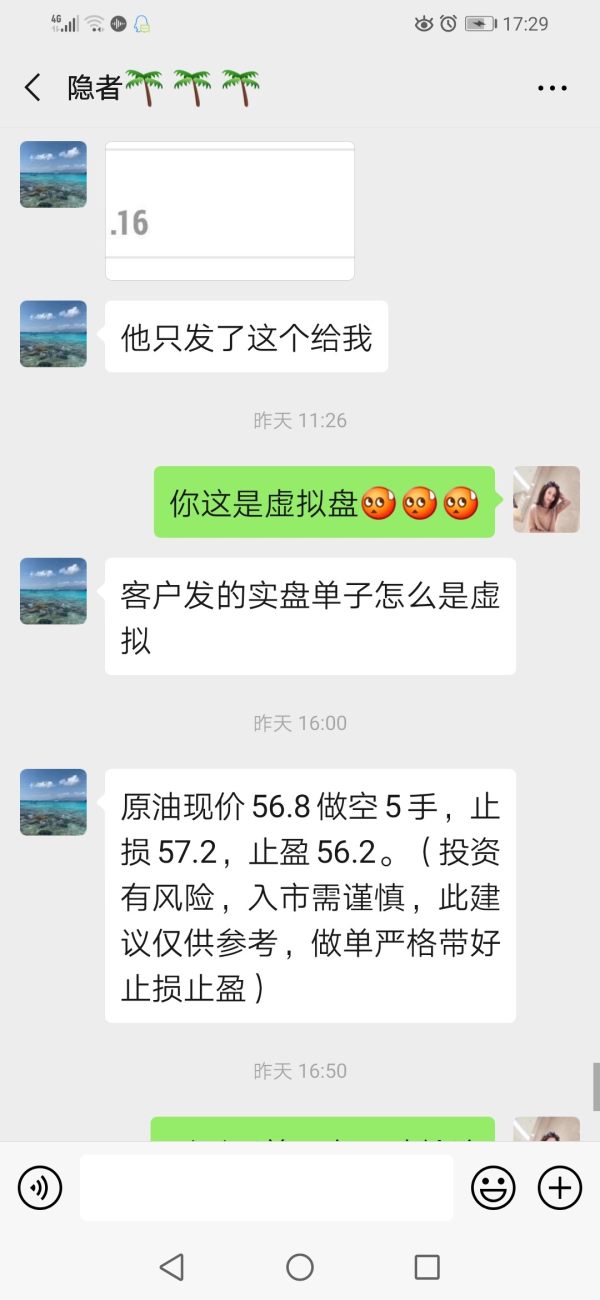Go back from the 隐者 chat

pos(33,88)
